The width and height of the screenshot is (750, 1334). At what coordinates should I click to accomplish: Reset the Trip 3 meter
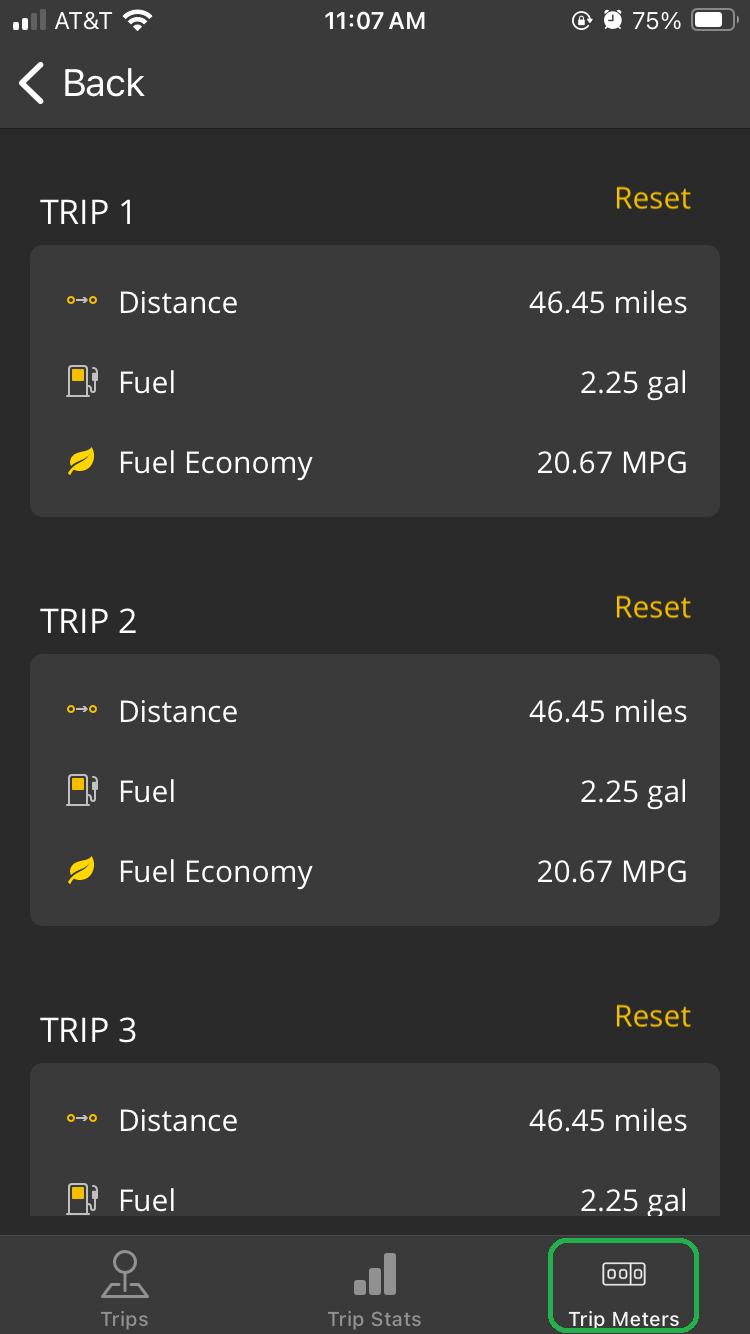pos(652,1016)
